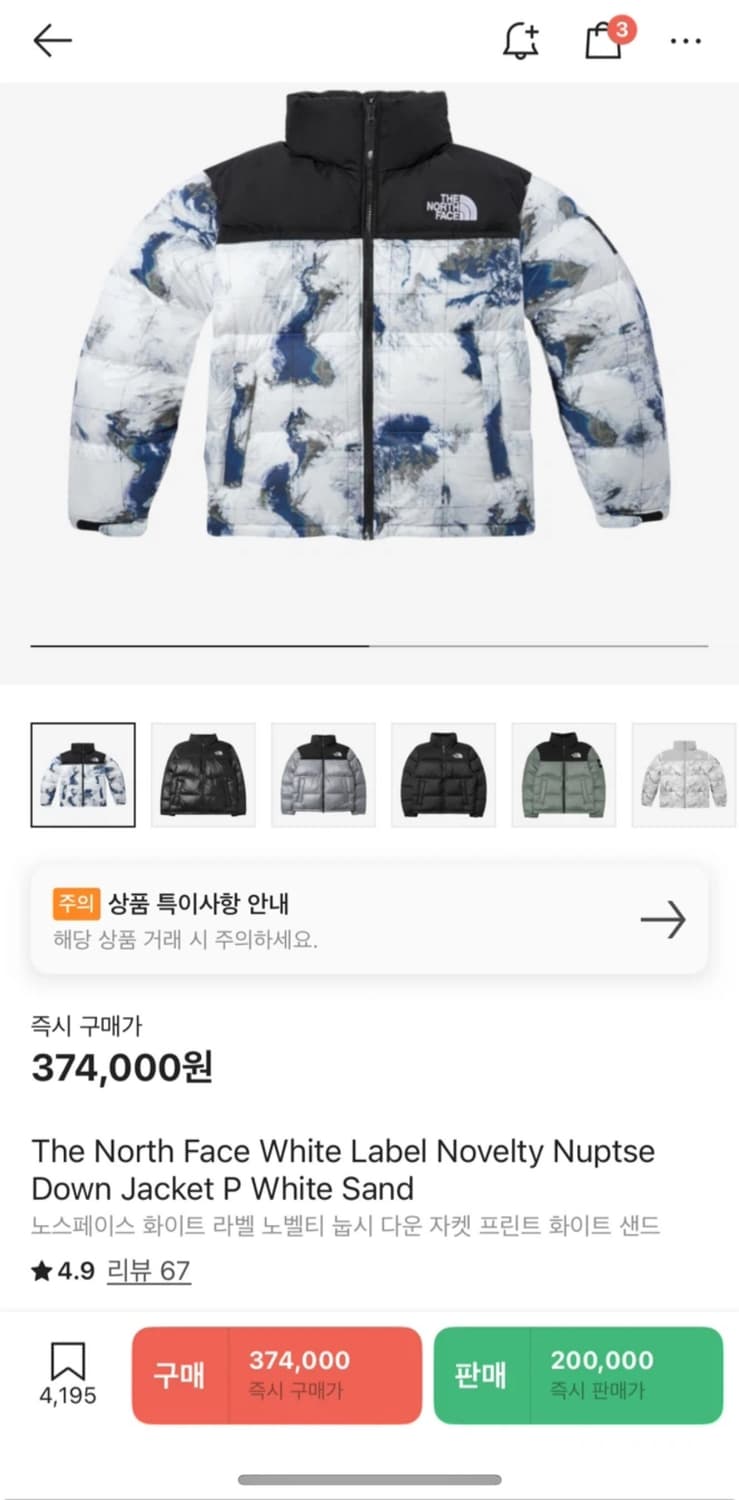Tap the image carousel progress bar
Screen dimensions: 739x1500
coord(370,646)
